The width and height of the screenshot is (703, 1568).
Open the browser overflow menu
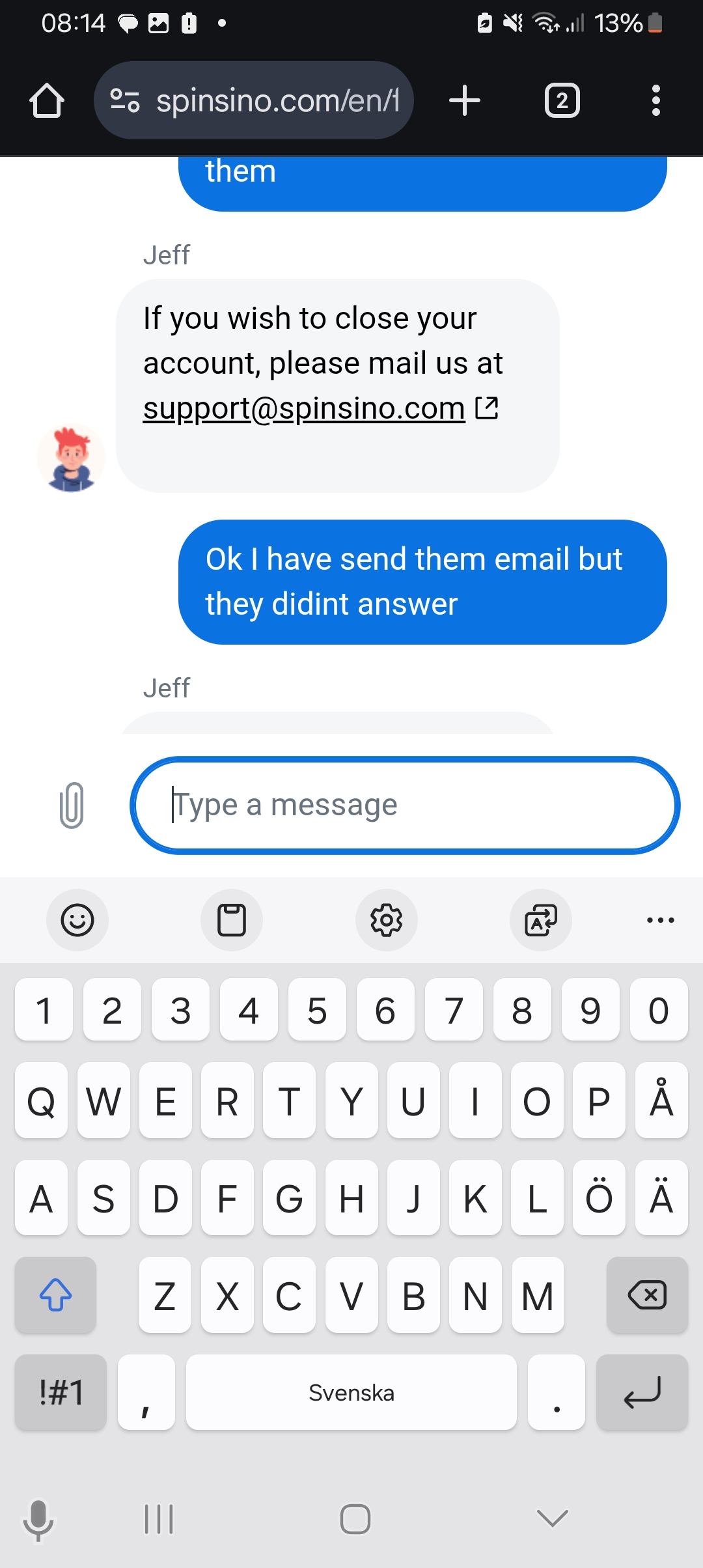(x=655, y=100)
